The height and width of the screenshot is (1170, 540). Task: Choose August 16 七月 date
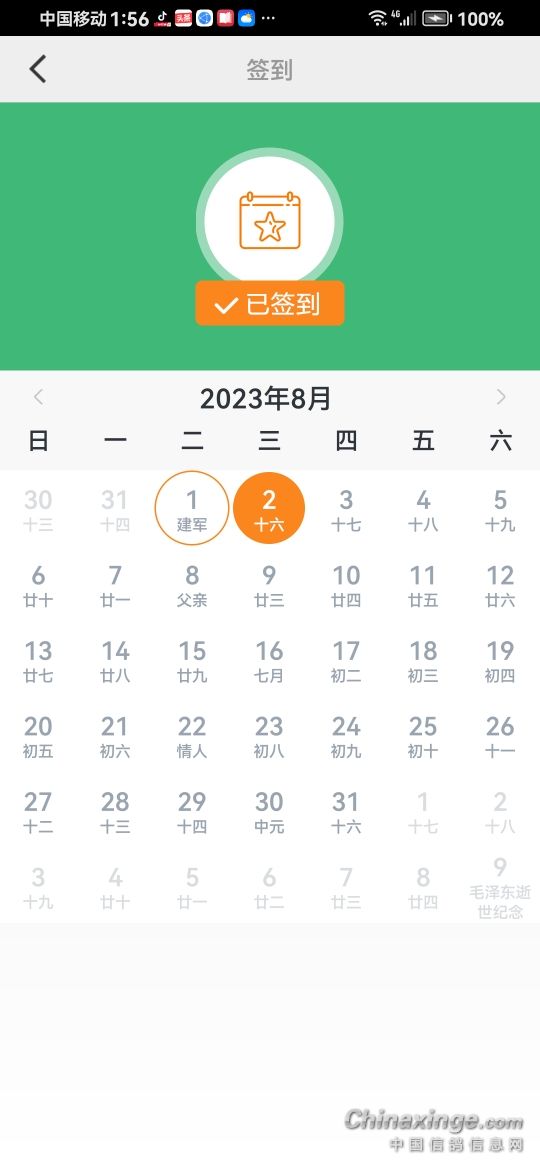tap(269, 661)
